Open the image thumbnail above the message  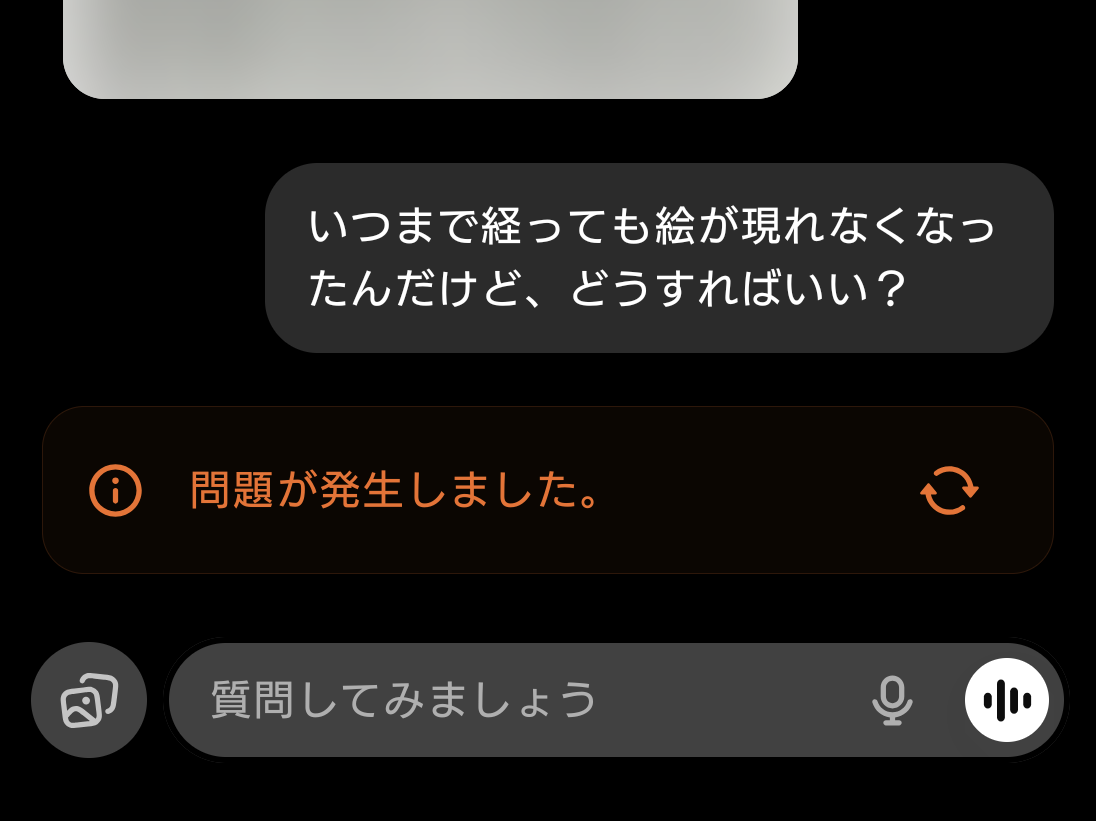point(430,45)
